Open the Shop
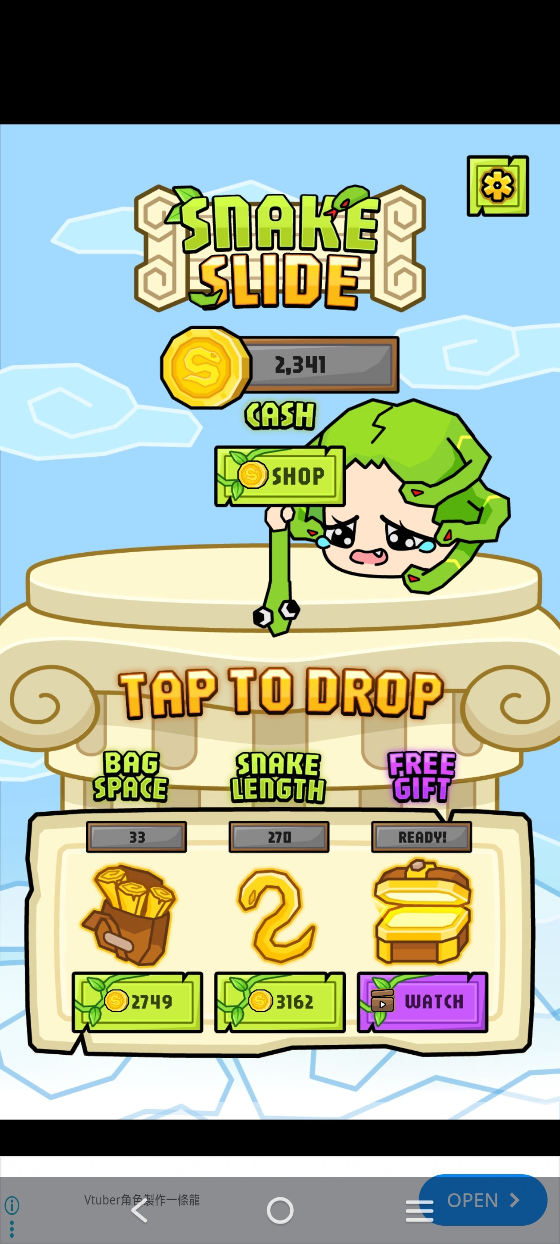Image resolution: width=560 pixels, height=1244 pixels. [x=281, y=476]
